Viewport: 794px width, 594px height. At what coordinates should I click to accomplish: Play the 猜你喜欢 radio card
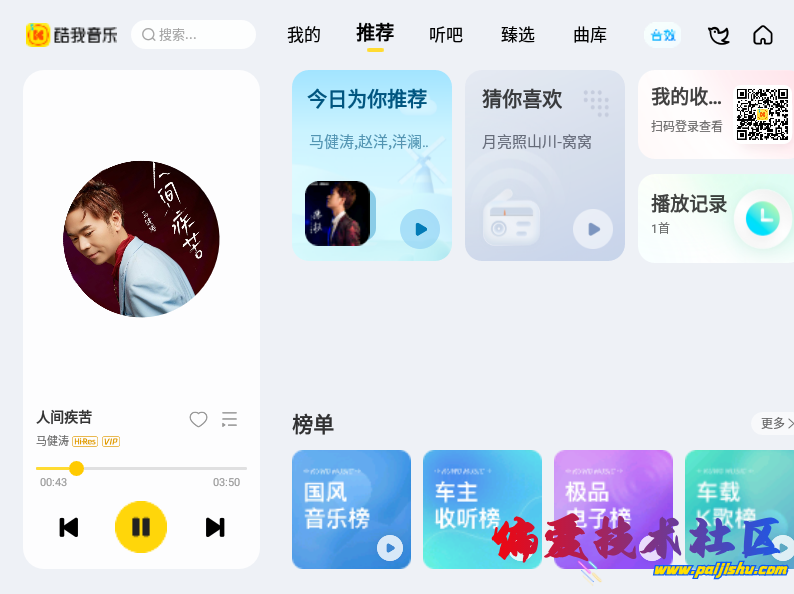pyautogui.click(x=593, y=229)
